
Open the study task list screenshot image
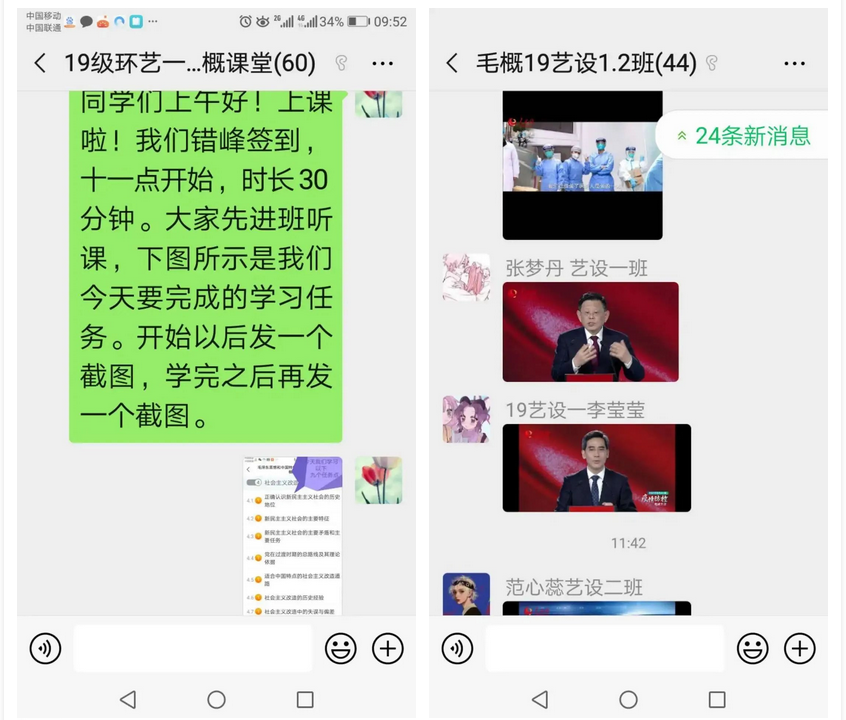[292, 536]
